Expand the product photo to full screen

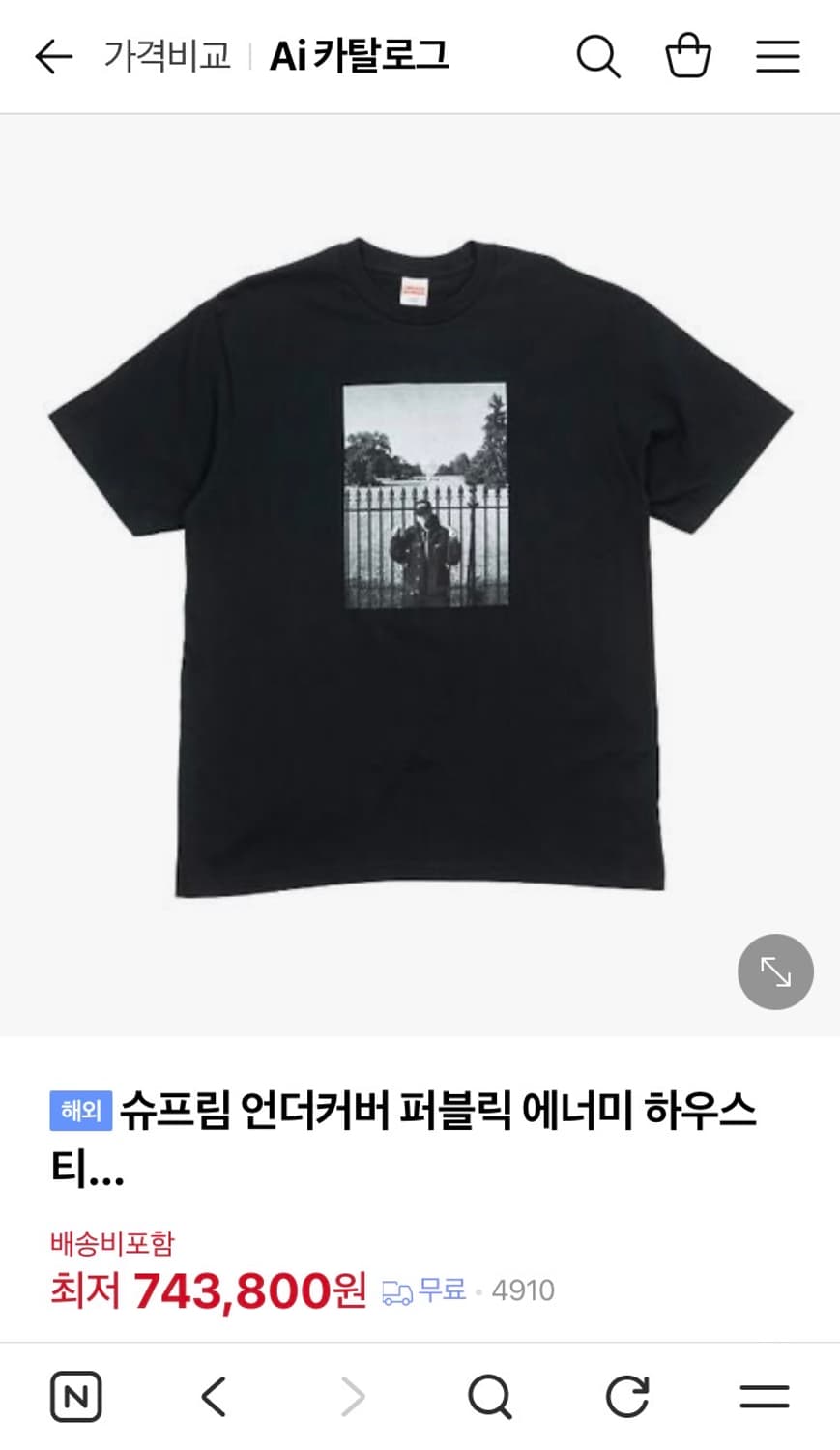(775, 971)
